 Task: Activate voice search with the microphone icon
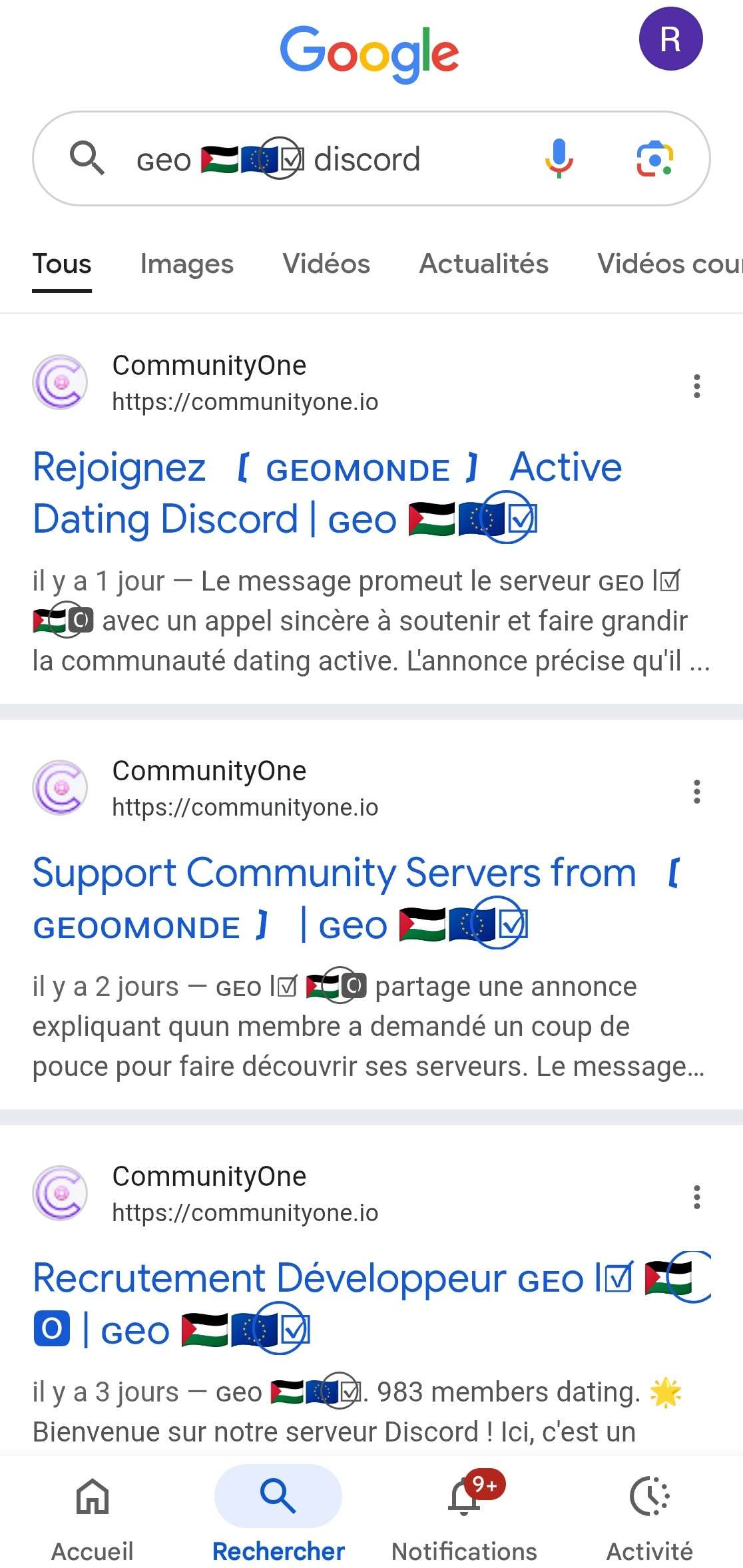[x=559, y=158]
